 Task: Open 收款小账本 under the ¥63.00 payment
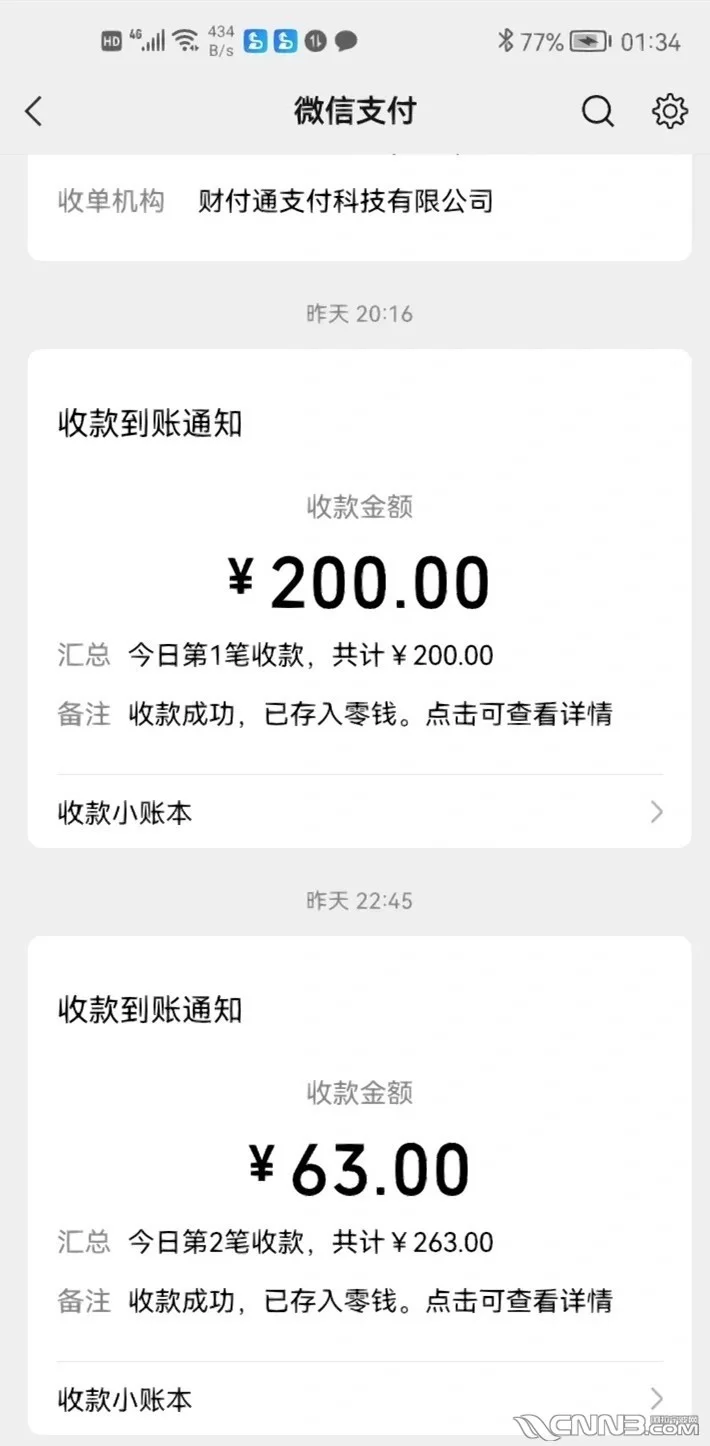pos(359,1398)
